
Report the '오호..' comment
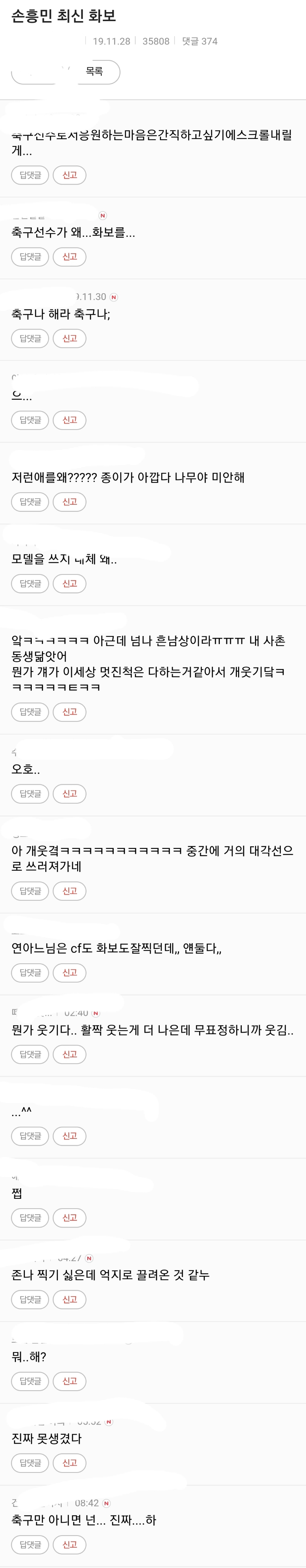tap(70, 794)
